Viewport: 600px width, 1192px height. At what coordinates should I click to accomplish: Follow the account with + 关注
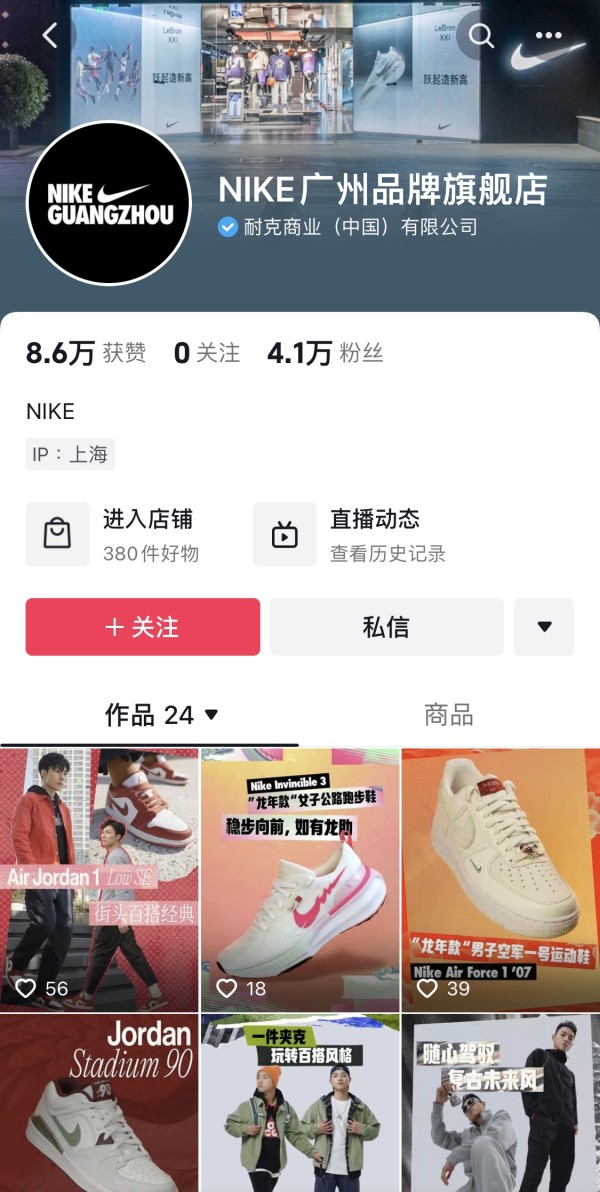pos(142,627)
